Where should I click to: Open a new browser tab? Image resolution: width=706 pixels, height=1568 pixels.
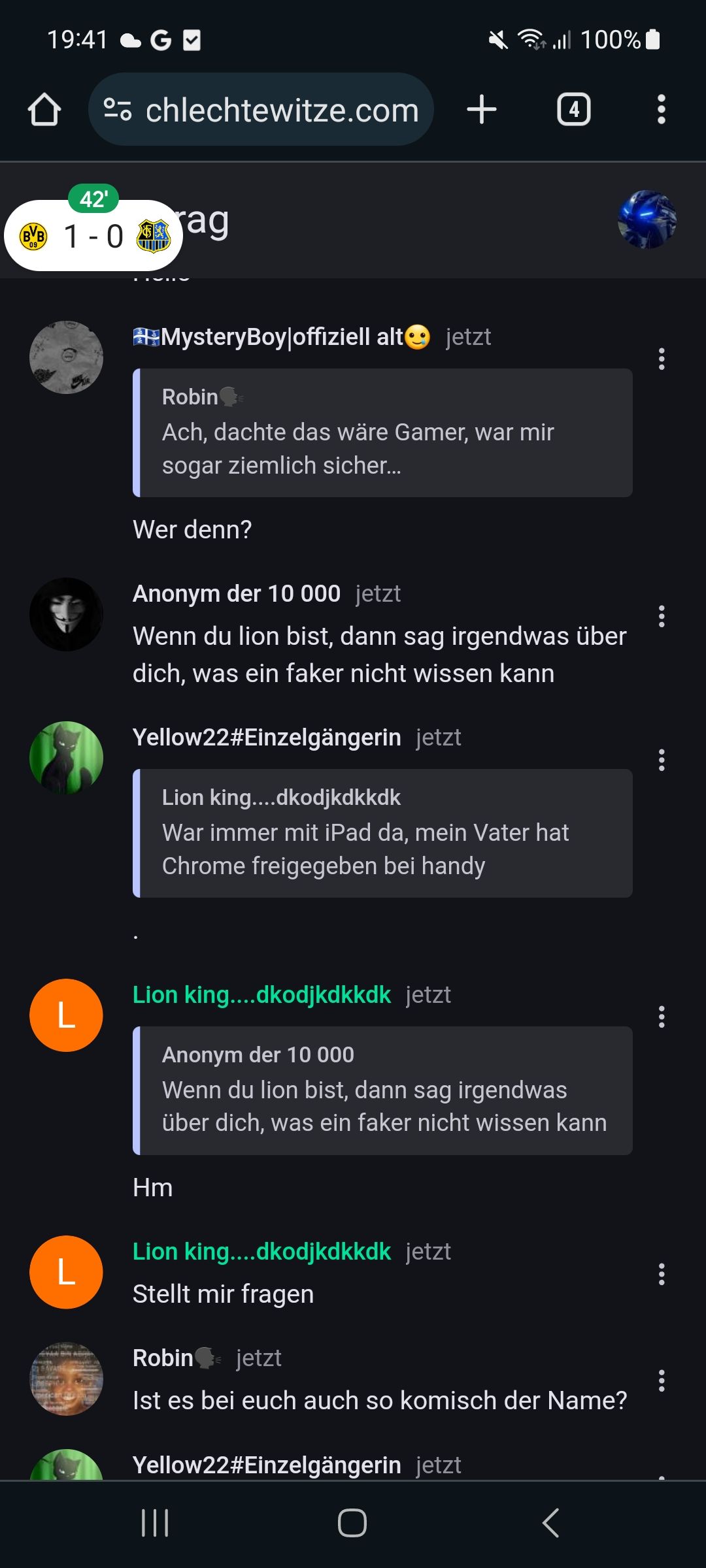(482, 109)
